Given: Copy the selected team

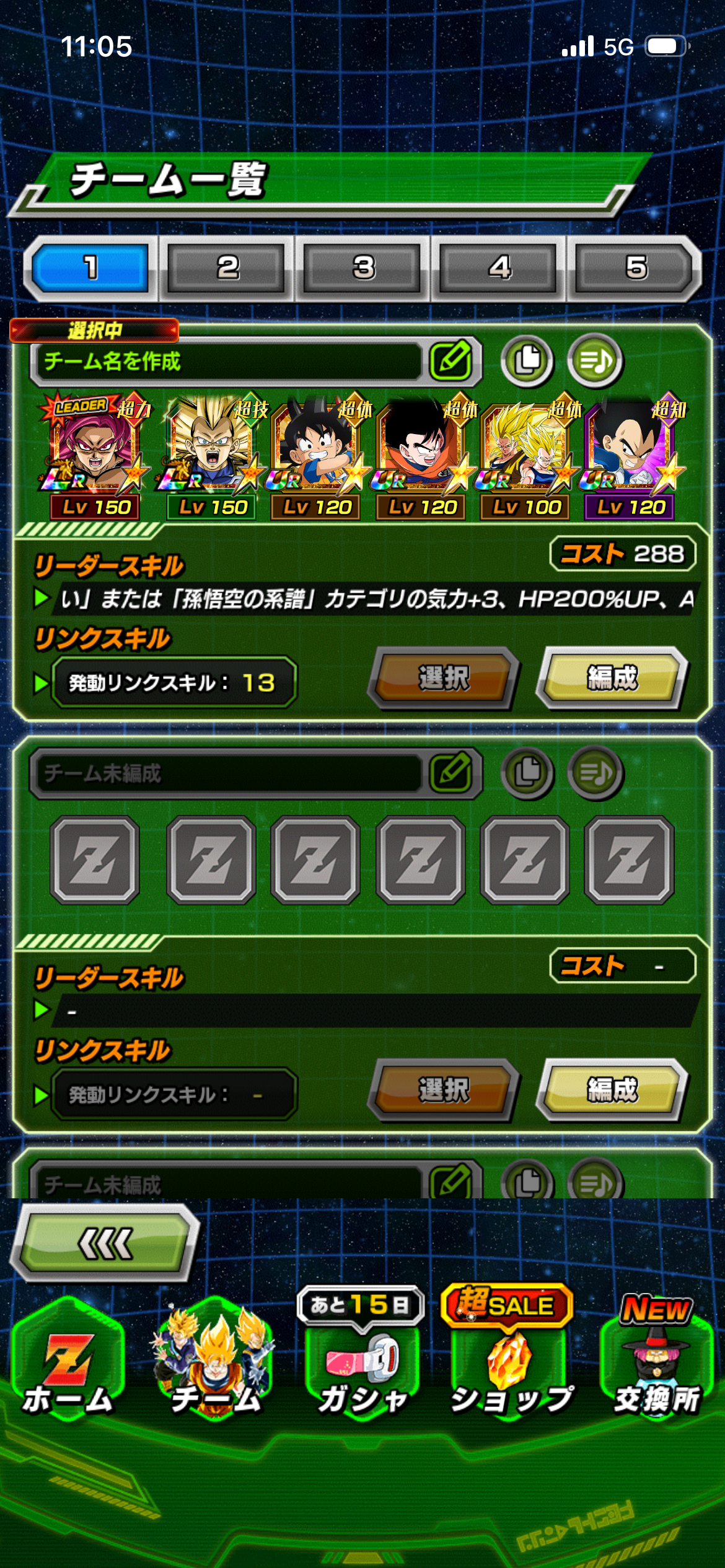Looking at the screenshot, I should [527, 360].
